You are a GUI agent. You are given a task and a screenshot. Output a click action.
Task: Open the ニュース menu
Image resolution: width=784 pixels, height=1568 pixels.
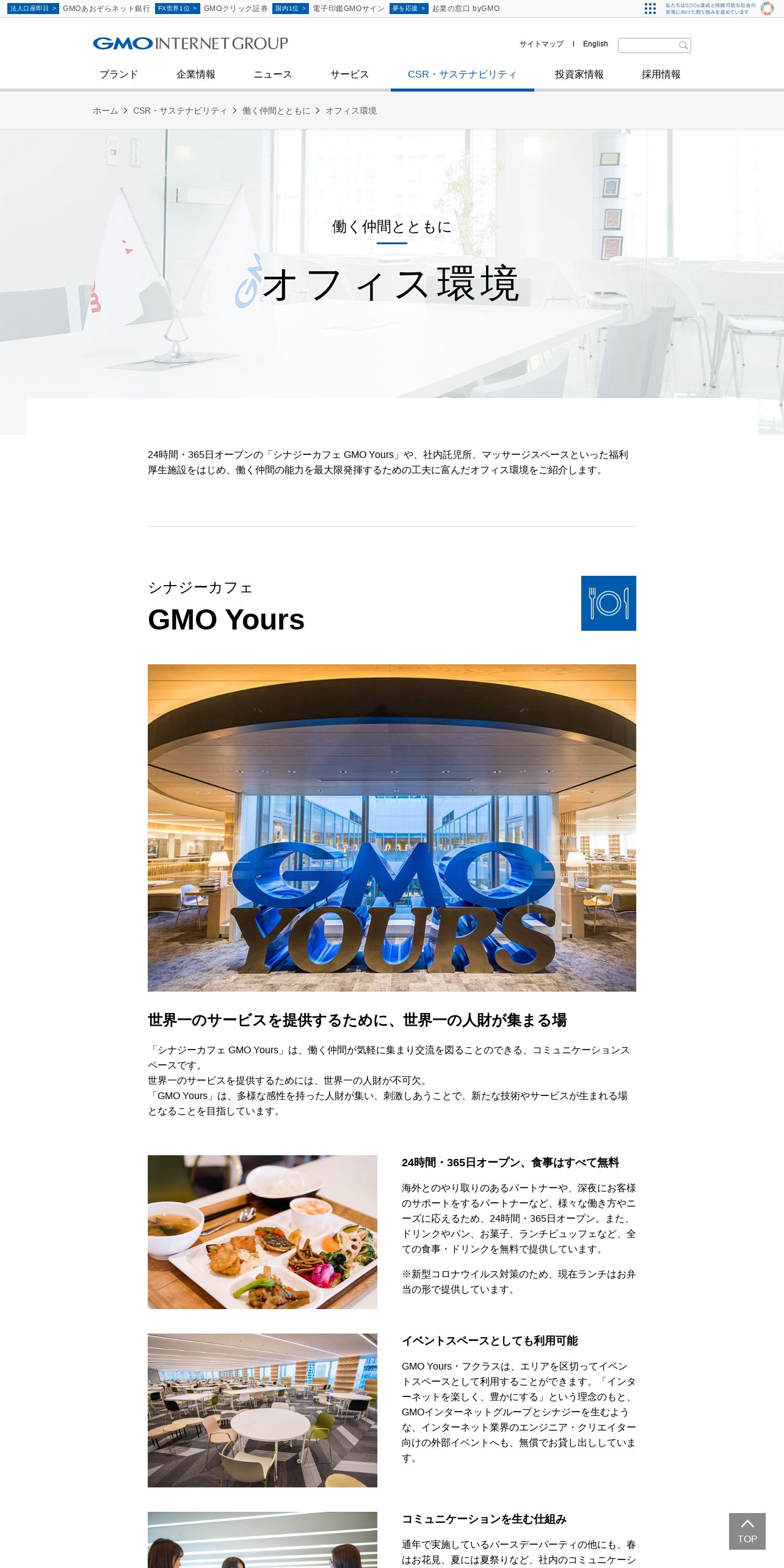pyautogui.click(x=273, y=74)
